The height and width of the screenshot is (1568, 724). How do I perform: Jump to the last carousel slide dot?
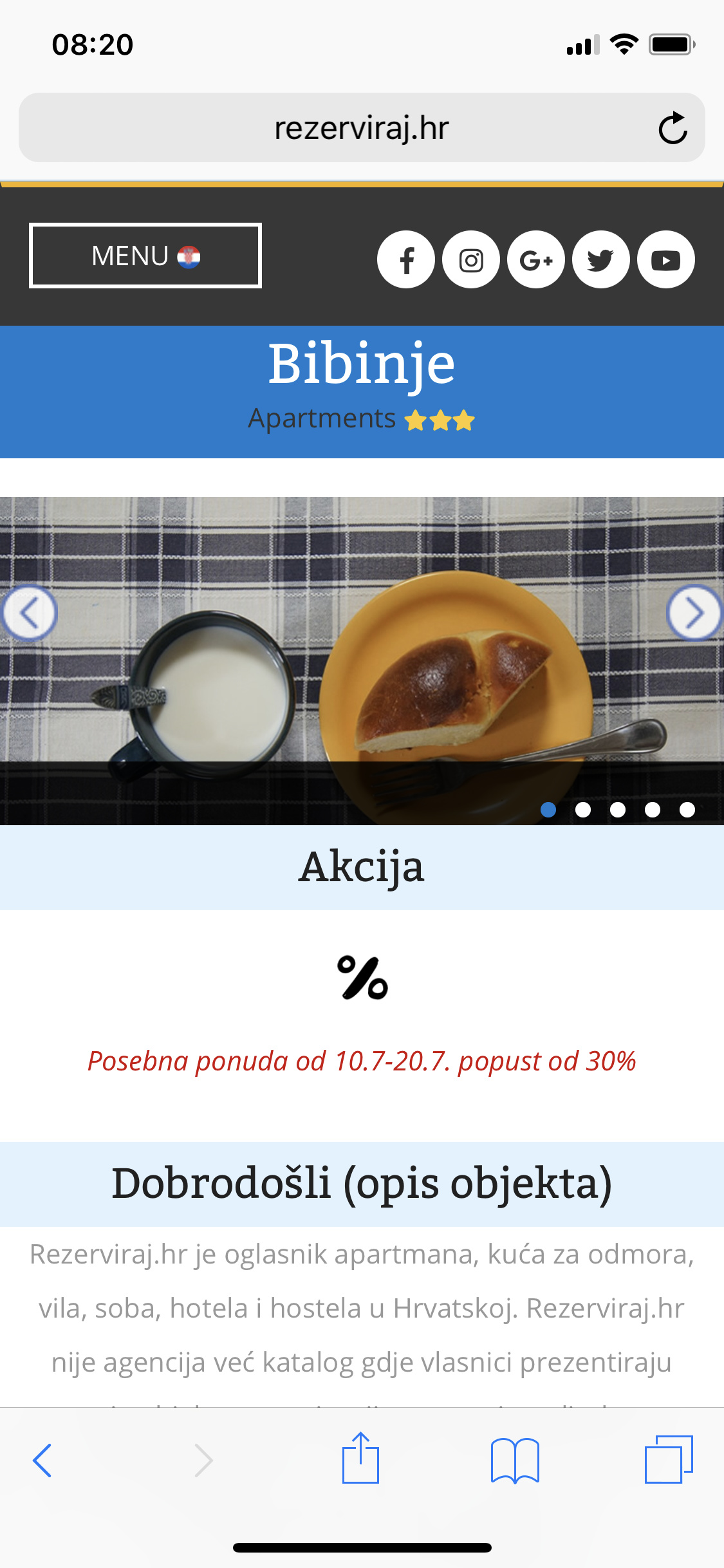pos(687,810)
